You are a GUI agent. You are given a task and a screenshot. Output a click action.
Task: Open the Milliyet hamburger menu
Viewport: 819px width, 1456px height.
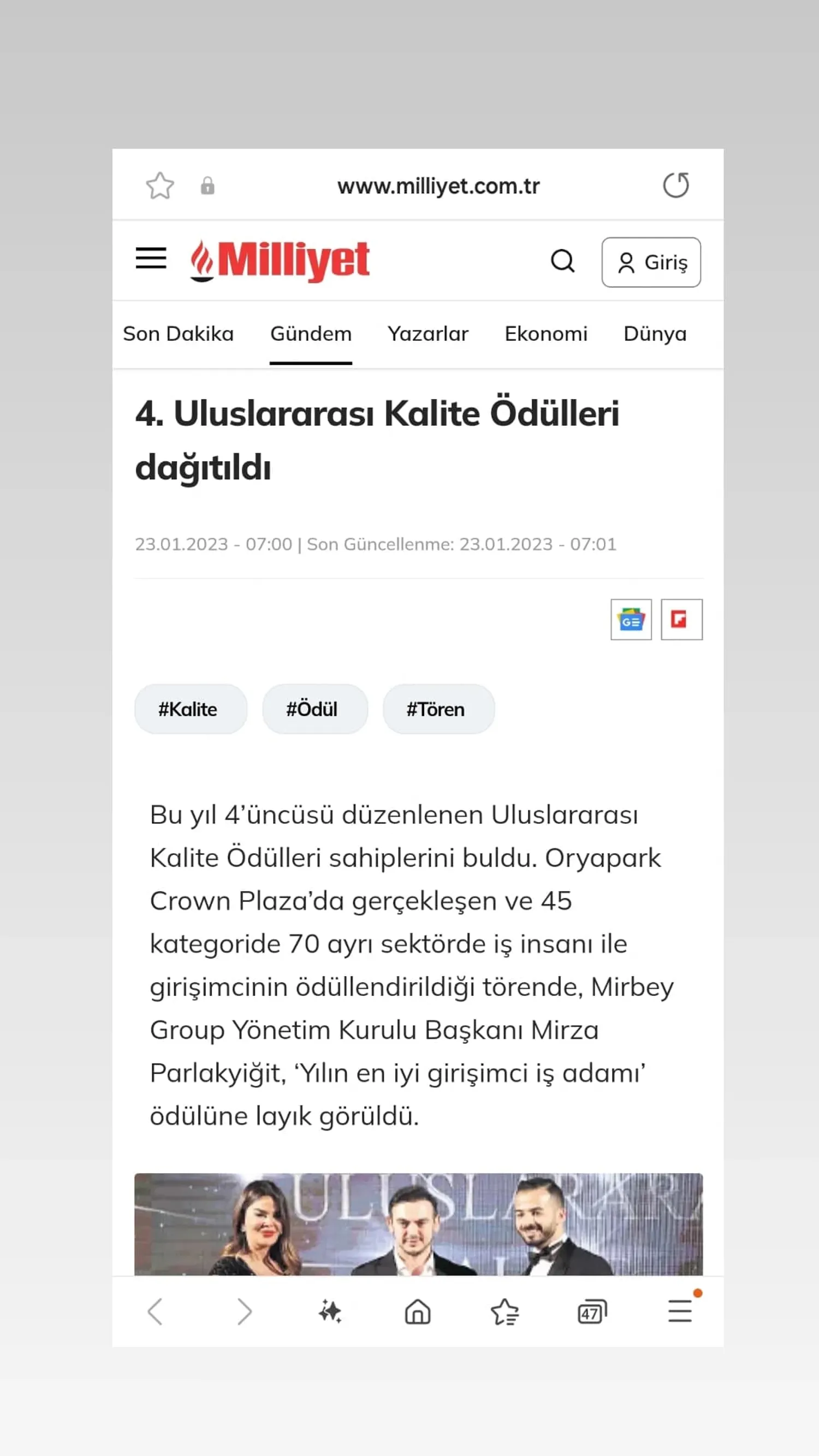(x=151, y=258)
